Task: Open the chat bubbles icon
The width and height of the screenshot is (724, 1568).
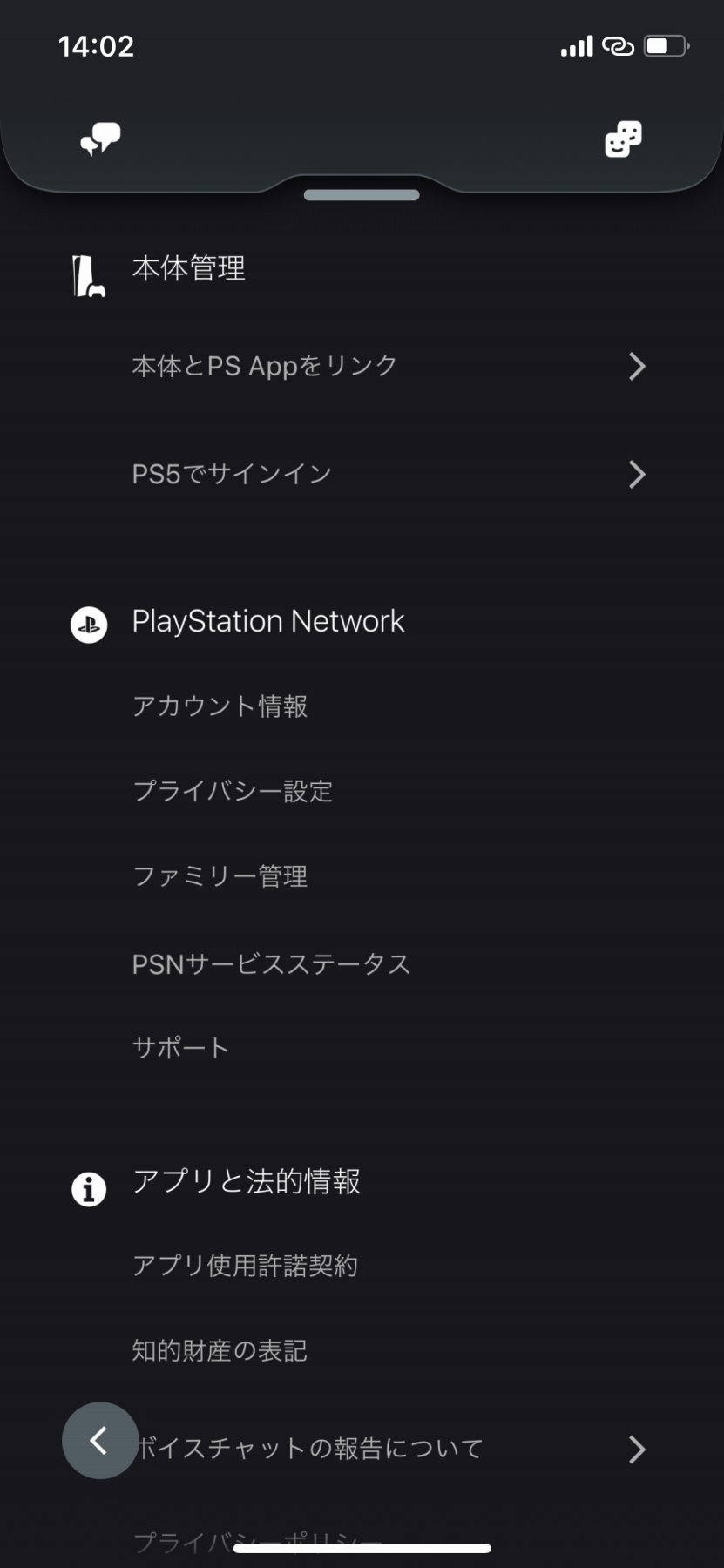Action: [x=100, y=139]
